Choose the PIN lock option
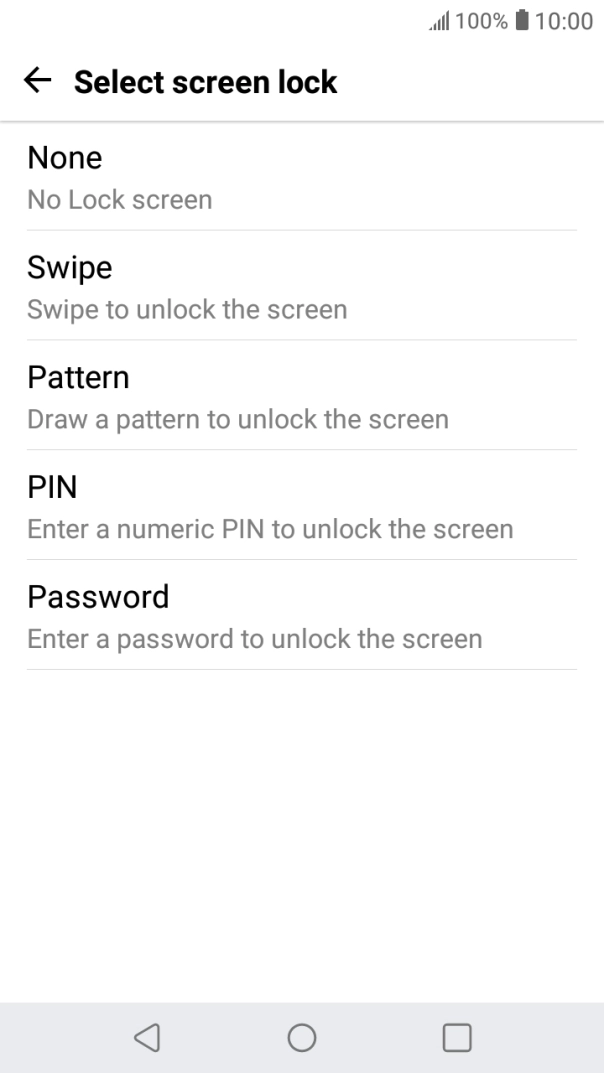This screenshot has width=604, height=1073. (x=302, y=505)
